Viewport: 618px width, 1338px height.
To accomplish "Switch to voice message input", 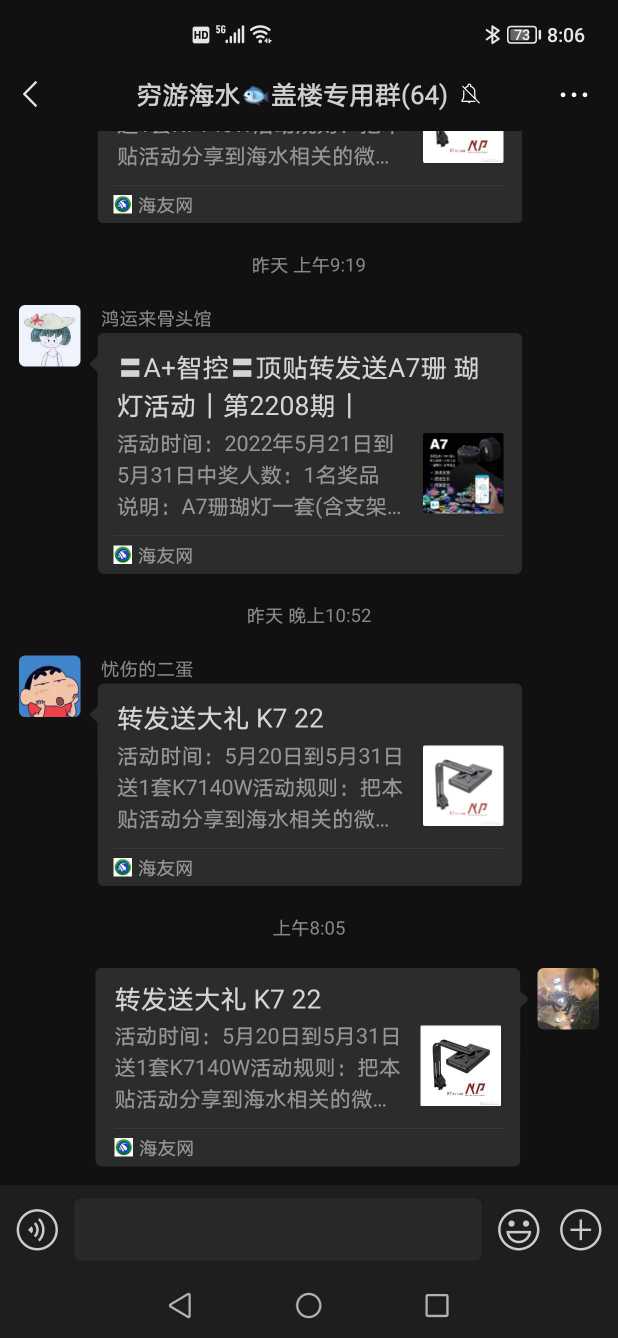I will 38,1229.
